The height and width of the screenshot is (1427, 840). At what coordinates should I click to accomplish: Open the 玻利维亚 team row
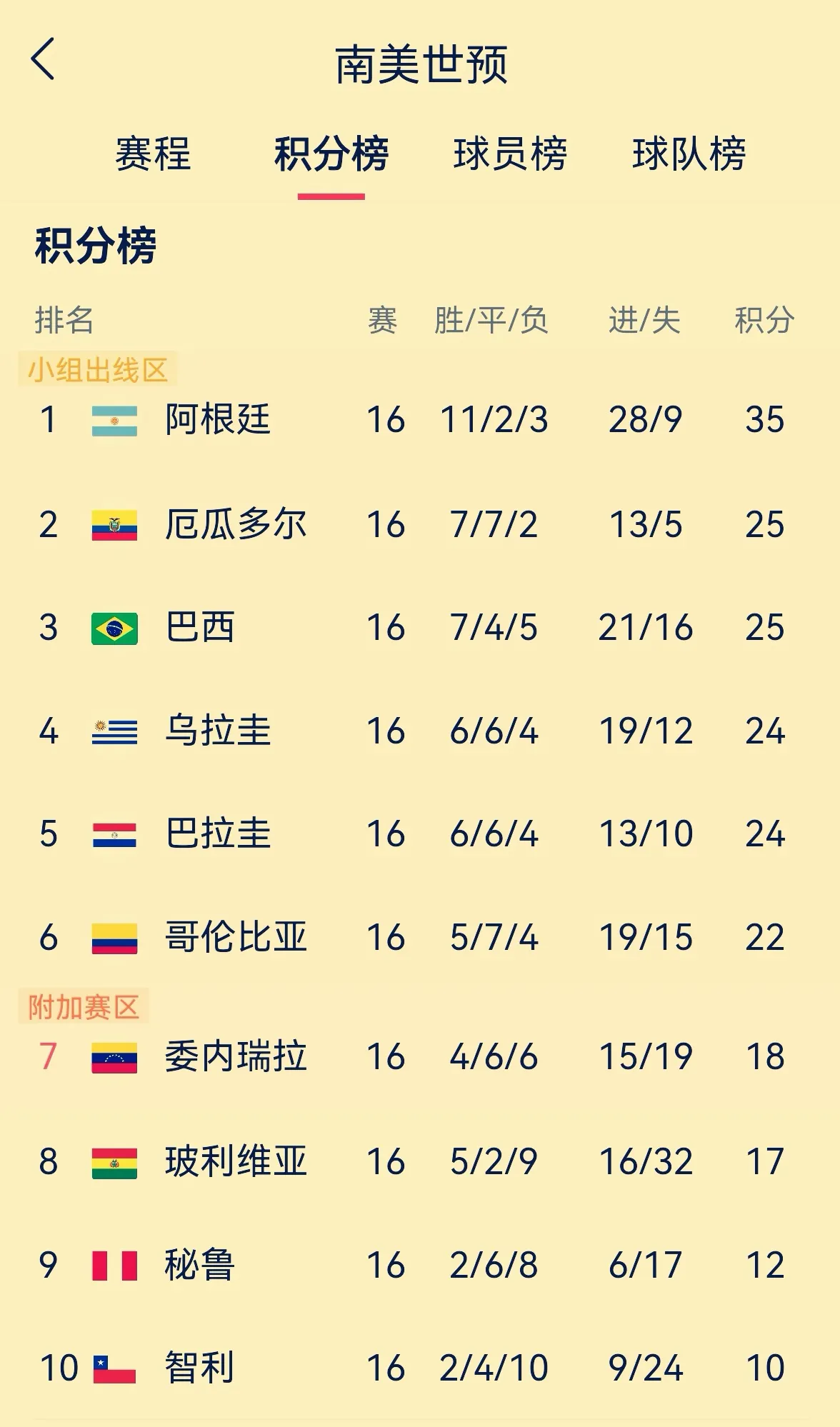(235, 1161)
